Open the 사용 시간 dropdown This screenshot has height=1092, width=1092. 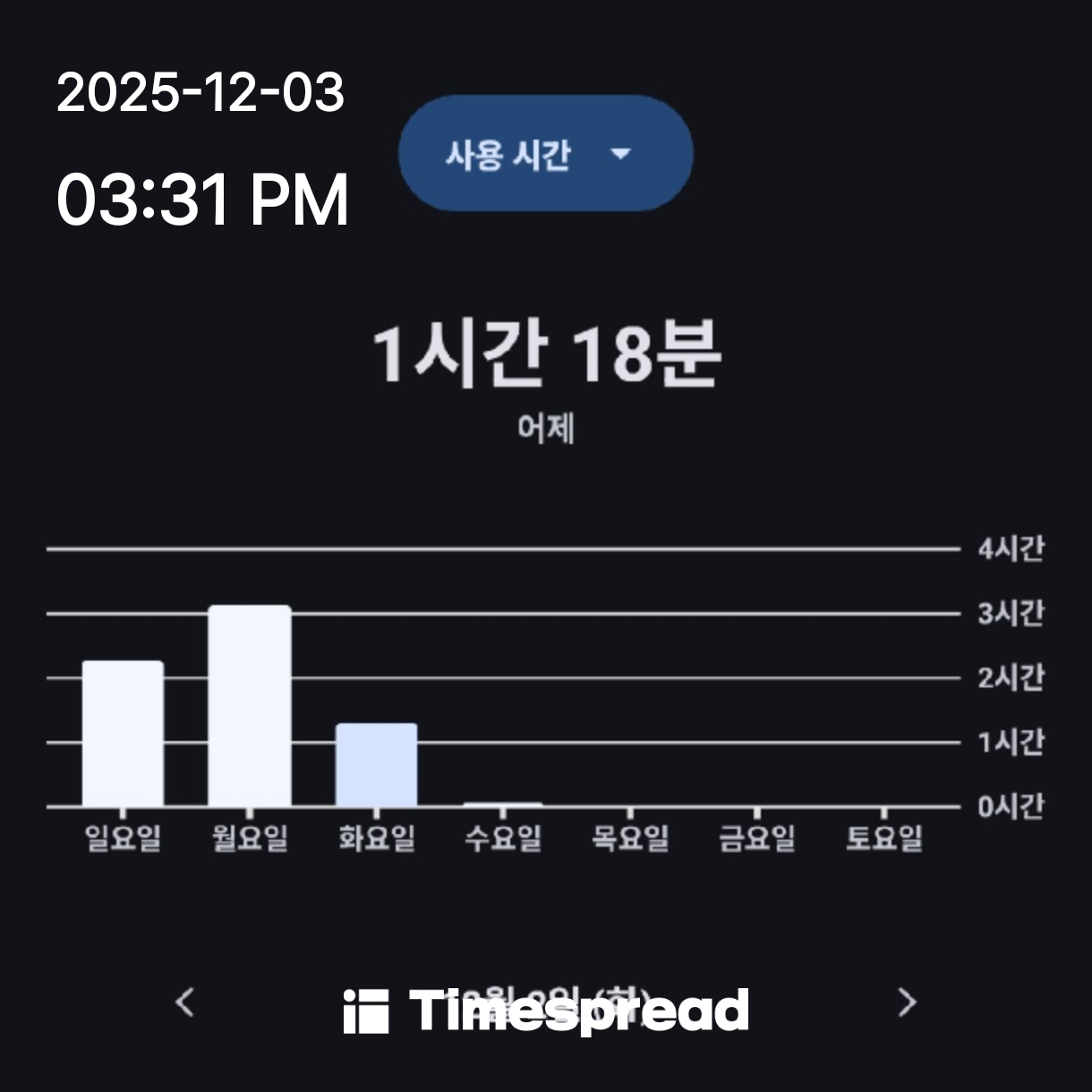[545, 154]
